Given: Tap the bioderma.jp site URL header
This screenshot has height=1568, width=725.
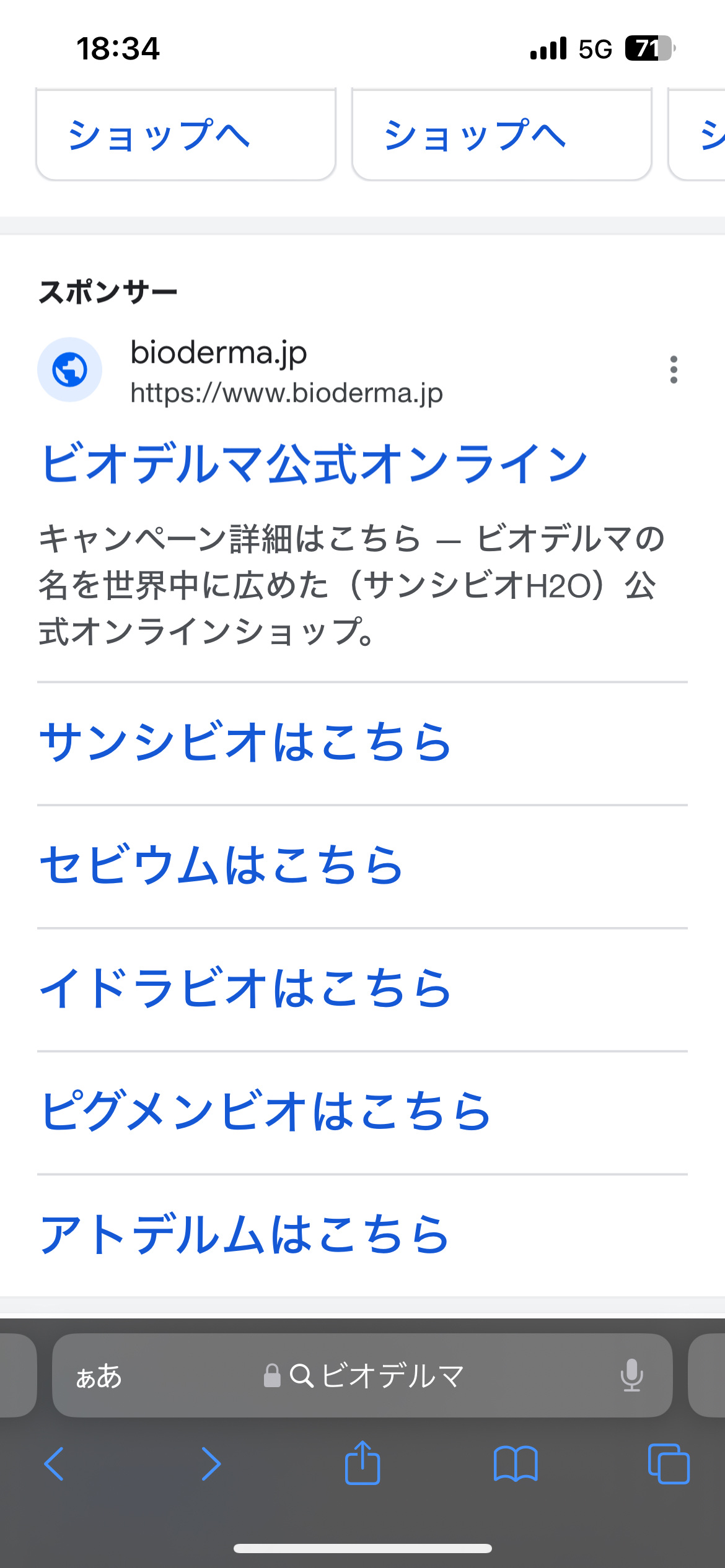Looking at the screenshot, I should click(x=285, y=372).
